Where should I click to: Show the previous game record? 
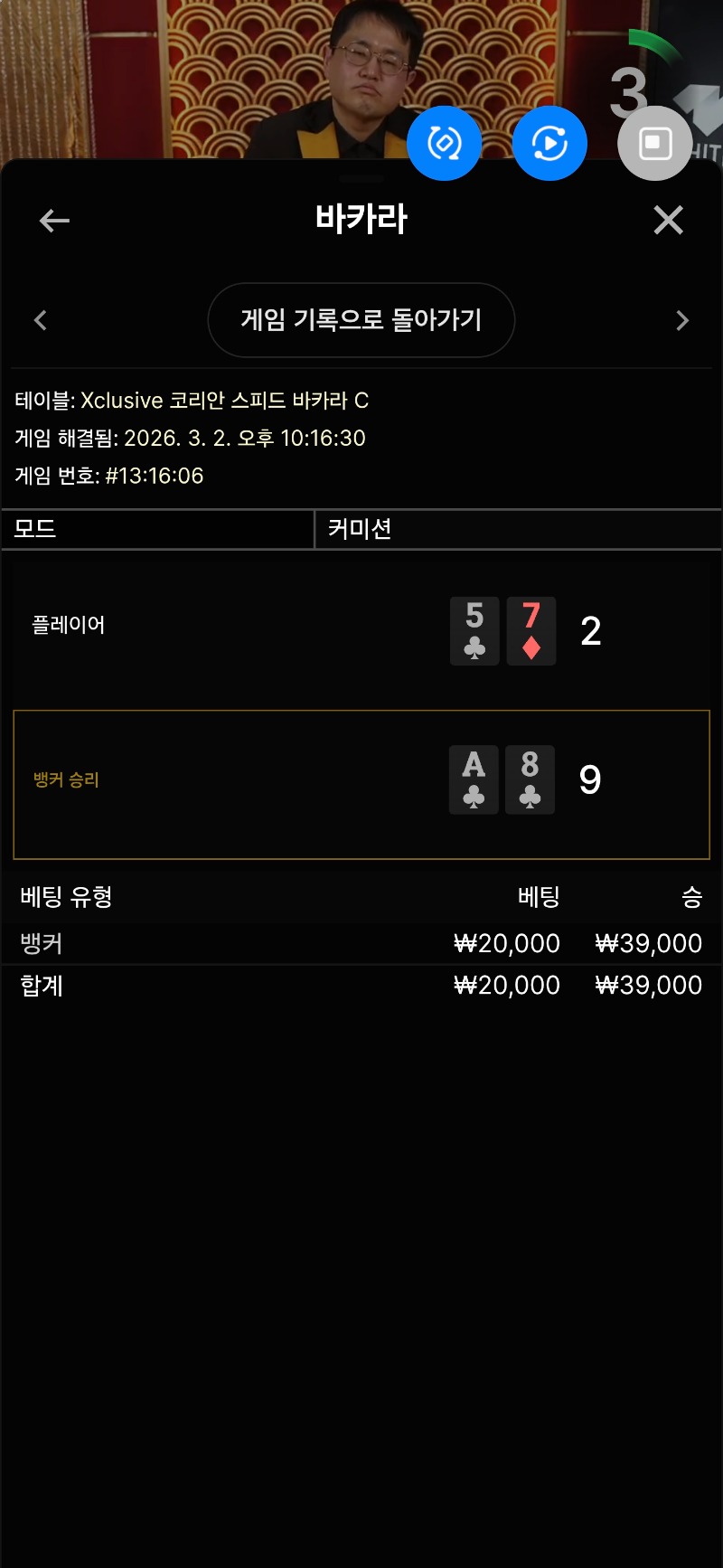pos(41,320)
